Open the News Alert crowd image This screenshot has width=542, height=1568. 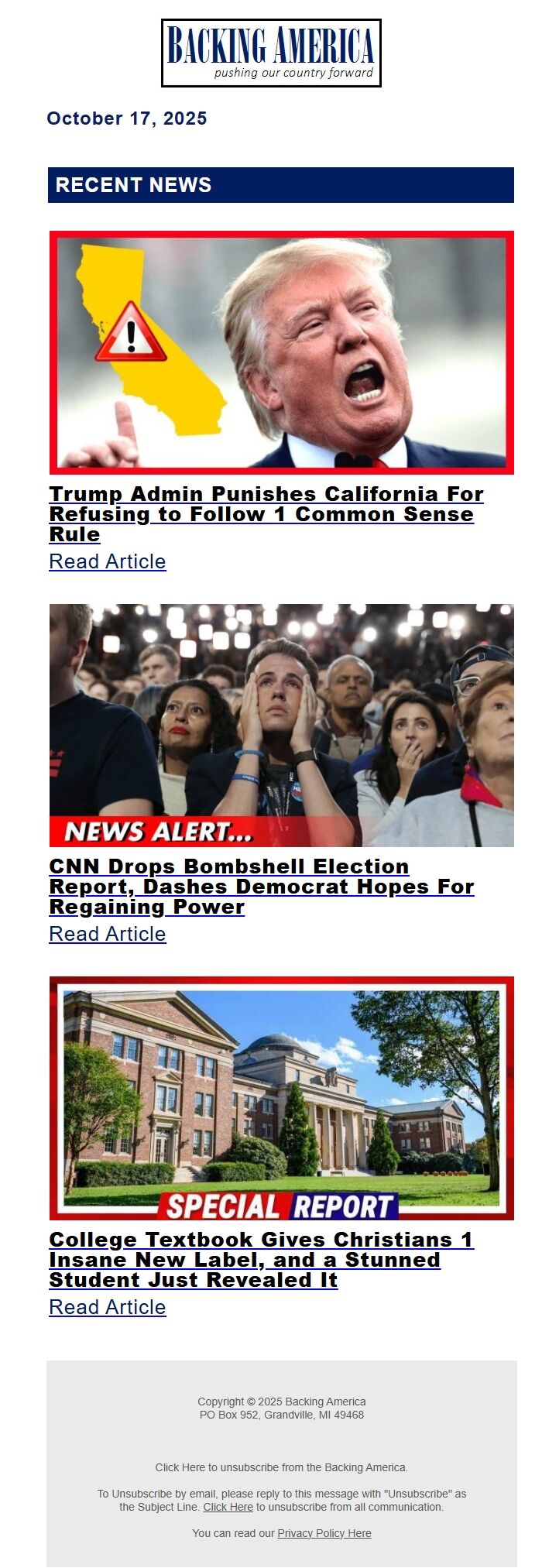(x=281, y=725)
